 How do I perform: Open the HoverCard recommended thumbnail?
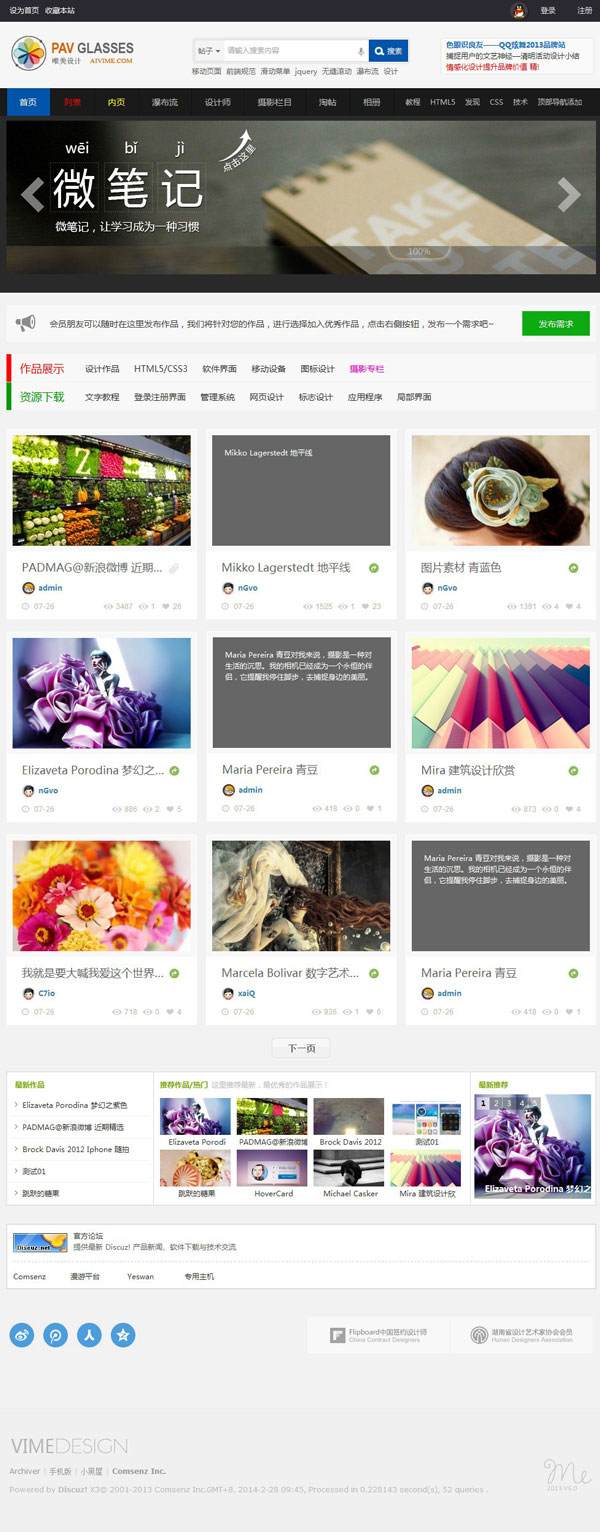pos(273,1169)
